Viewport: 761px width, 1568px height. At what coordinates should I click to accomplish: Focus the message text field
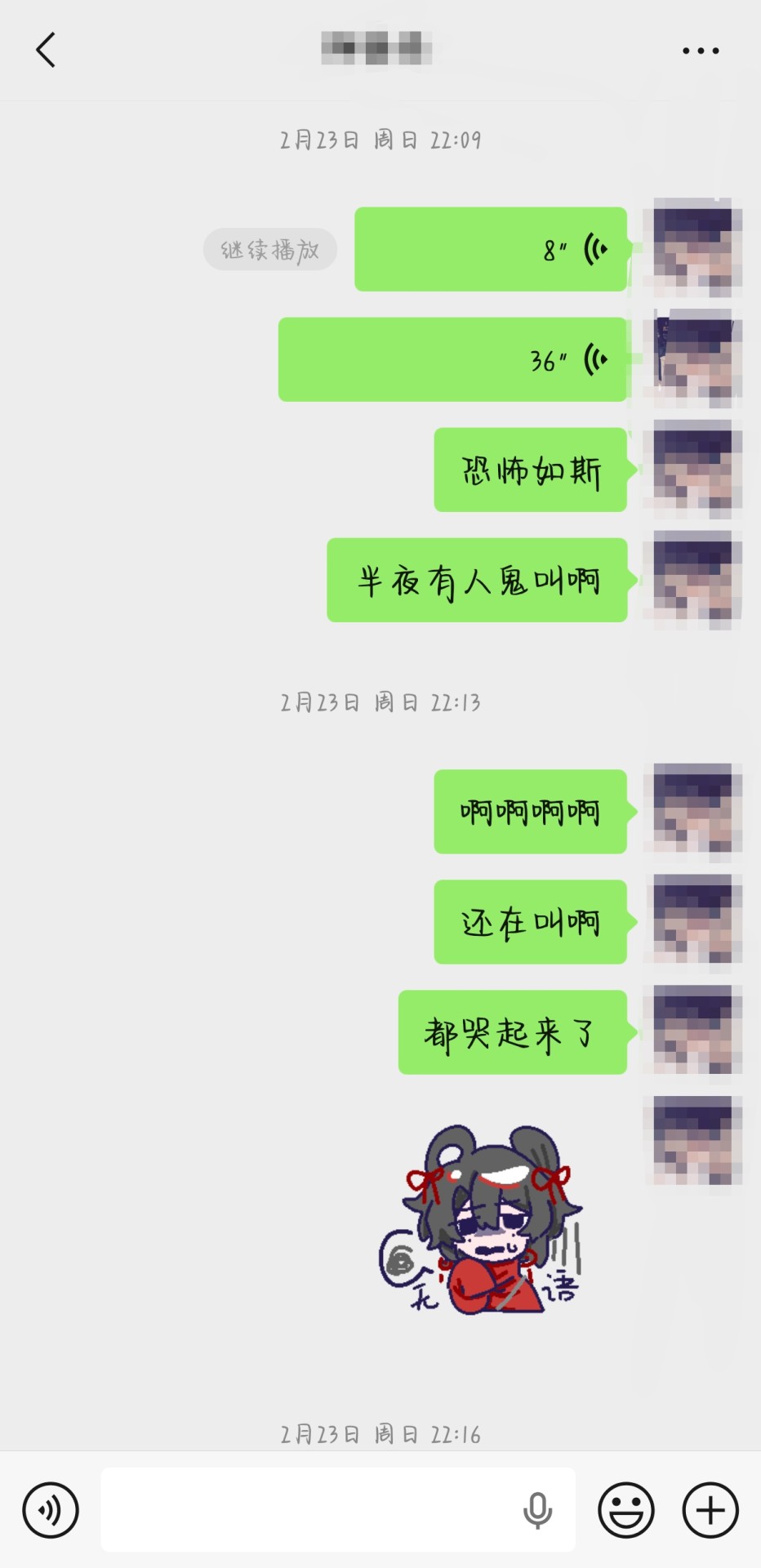pyautogui.click(x=310, y=1510)
